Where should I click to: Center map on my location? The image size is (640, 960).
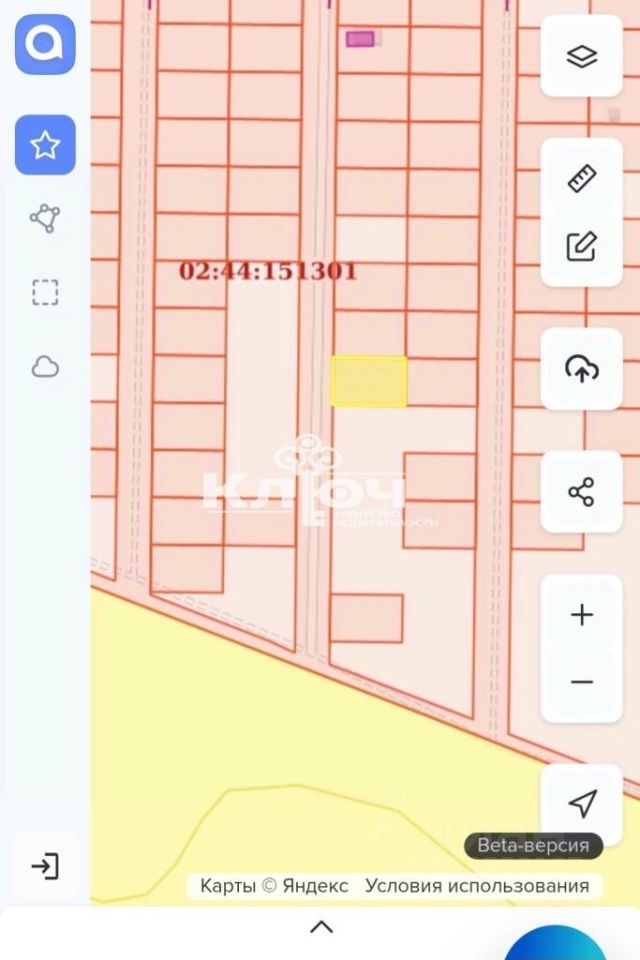[x=582, y=803]
